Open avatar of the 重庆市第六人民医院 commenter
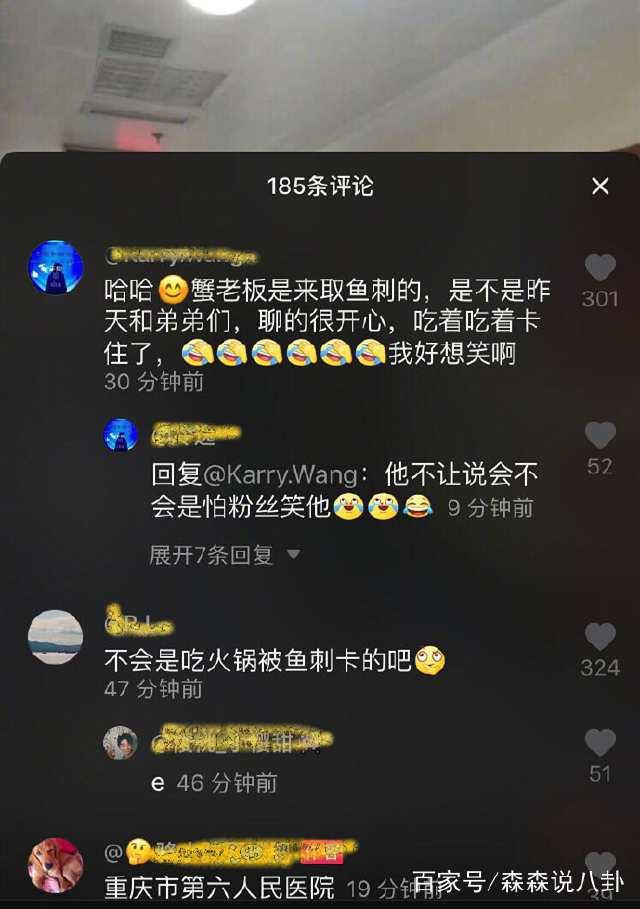The height and width of the screenshot is (909, 640). click(55, 865)
